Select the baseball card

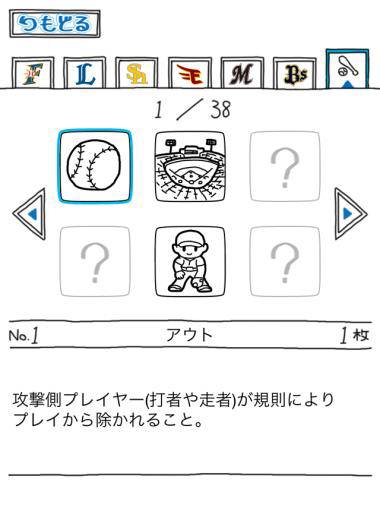click(x=95, y=166)
